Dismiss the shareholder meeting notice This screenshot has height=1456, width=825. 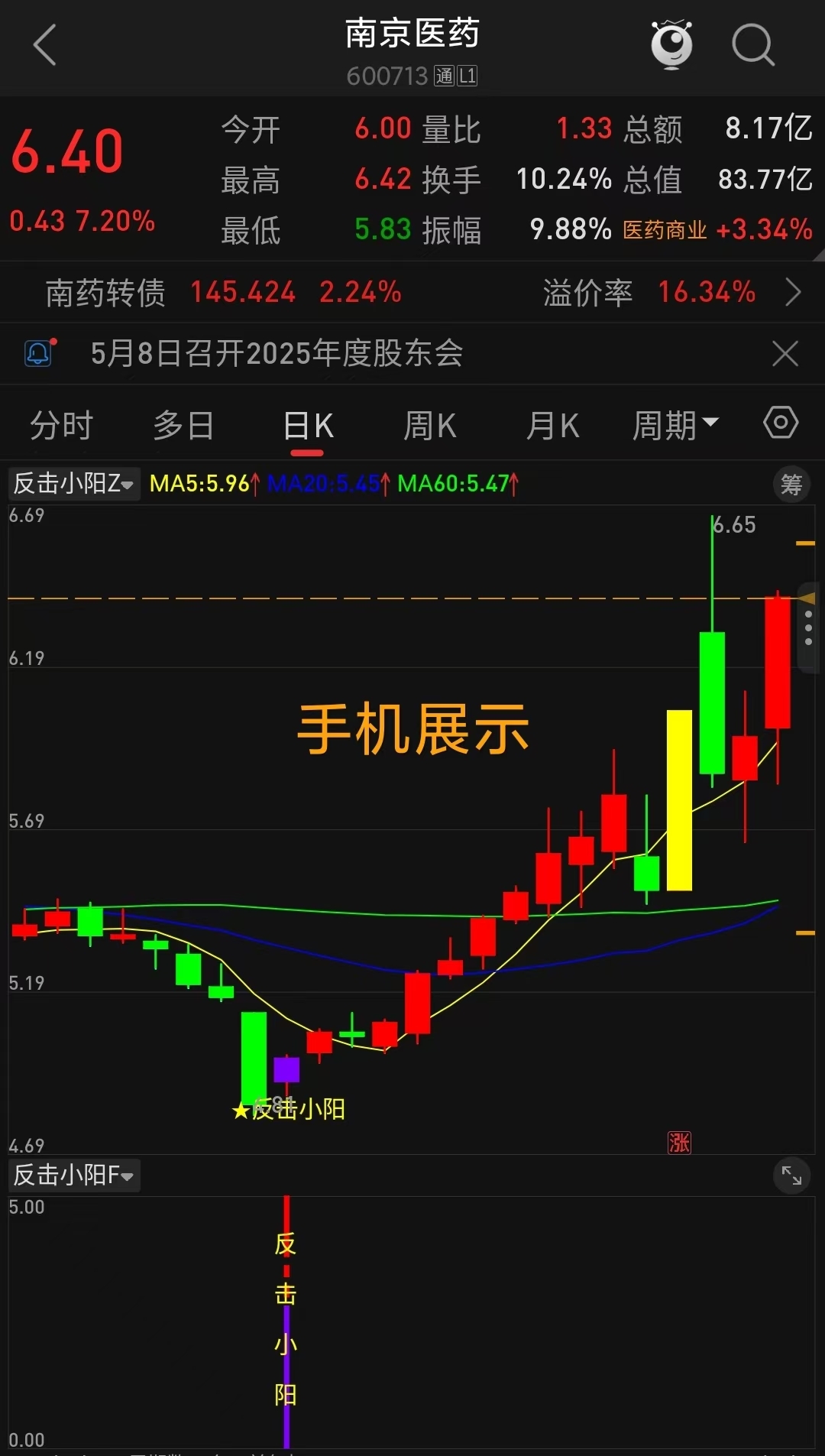point(785,354)
